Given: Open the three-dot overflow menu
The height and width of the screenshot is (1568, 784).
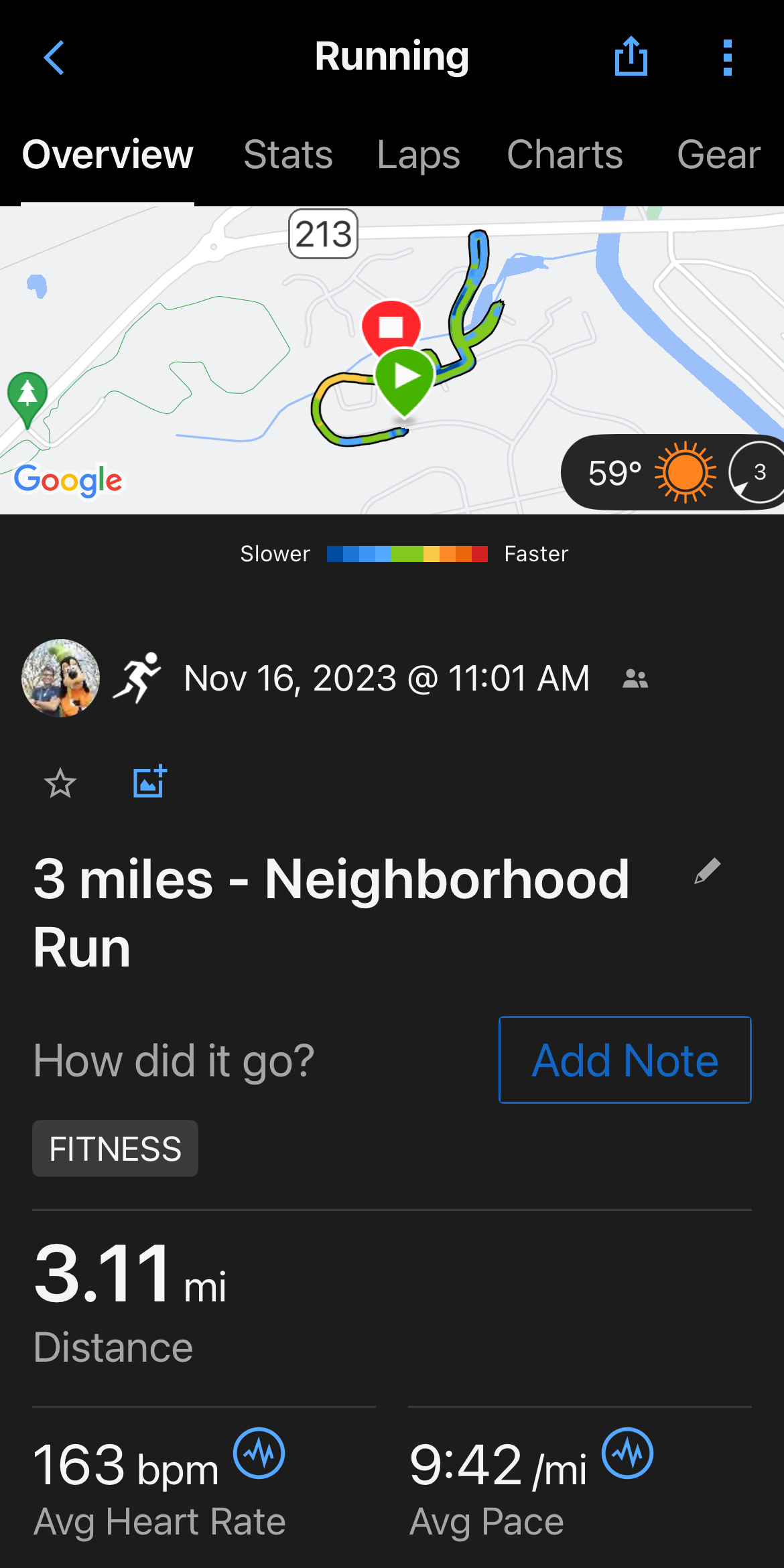Looking at the screenshot, I should click(728, 58).
